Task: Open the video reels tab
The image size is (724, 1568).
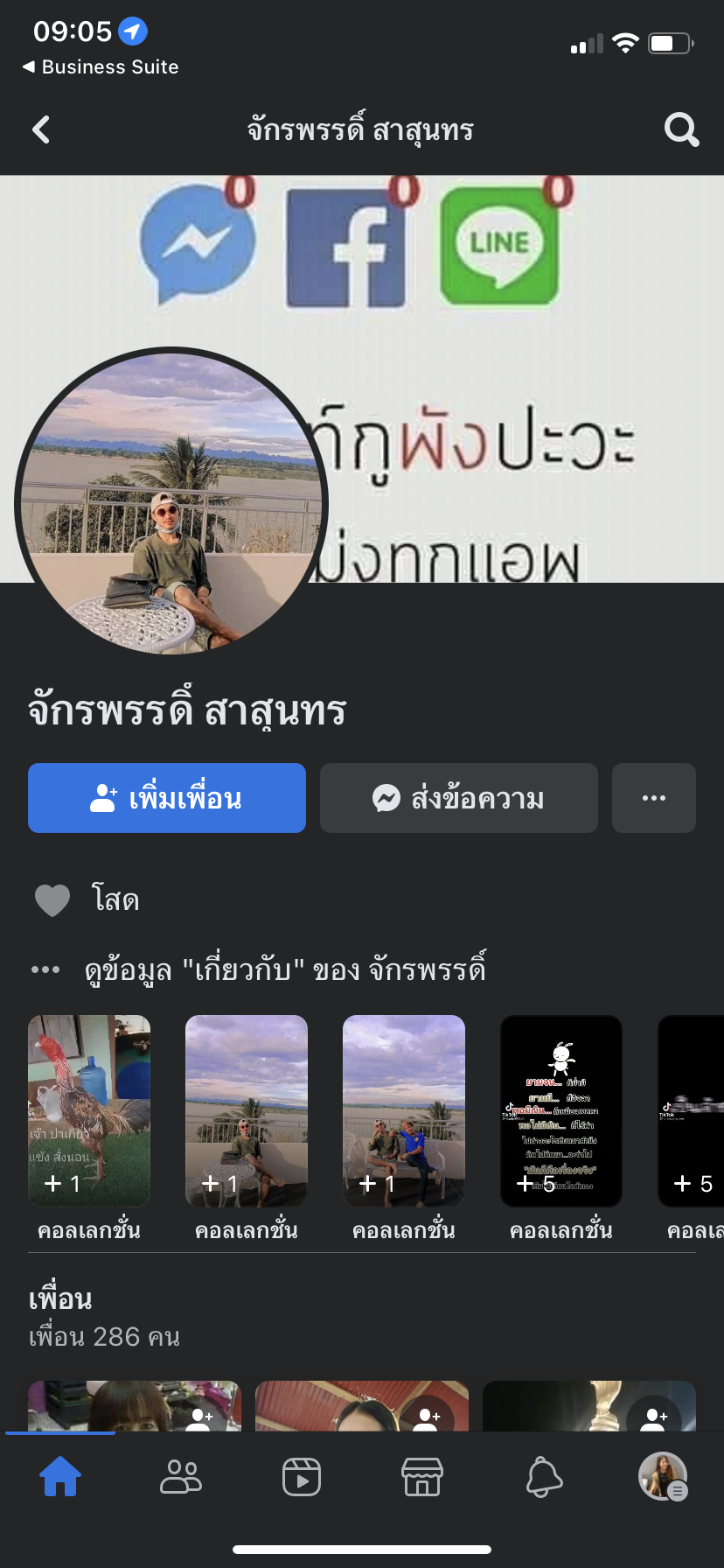Action: tap(302, 1476)
